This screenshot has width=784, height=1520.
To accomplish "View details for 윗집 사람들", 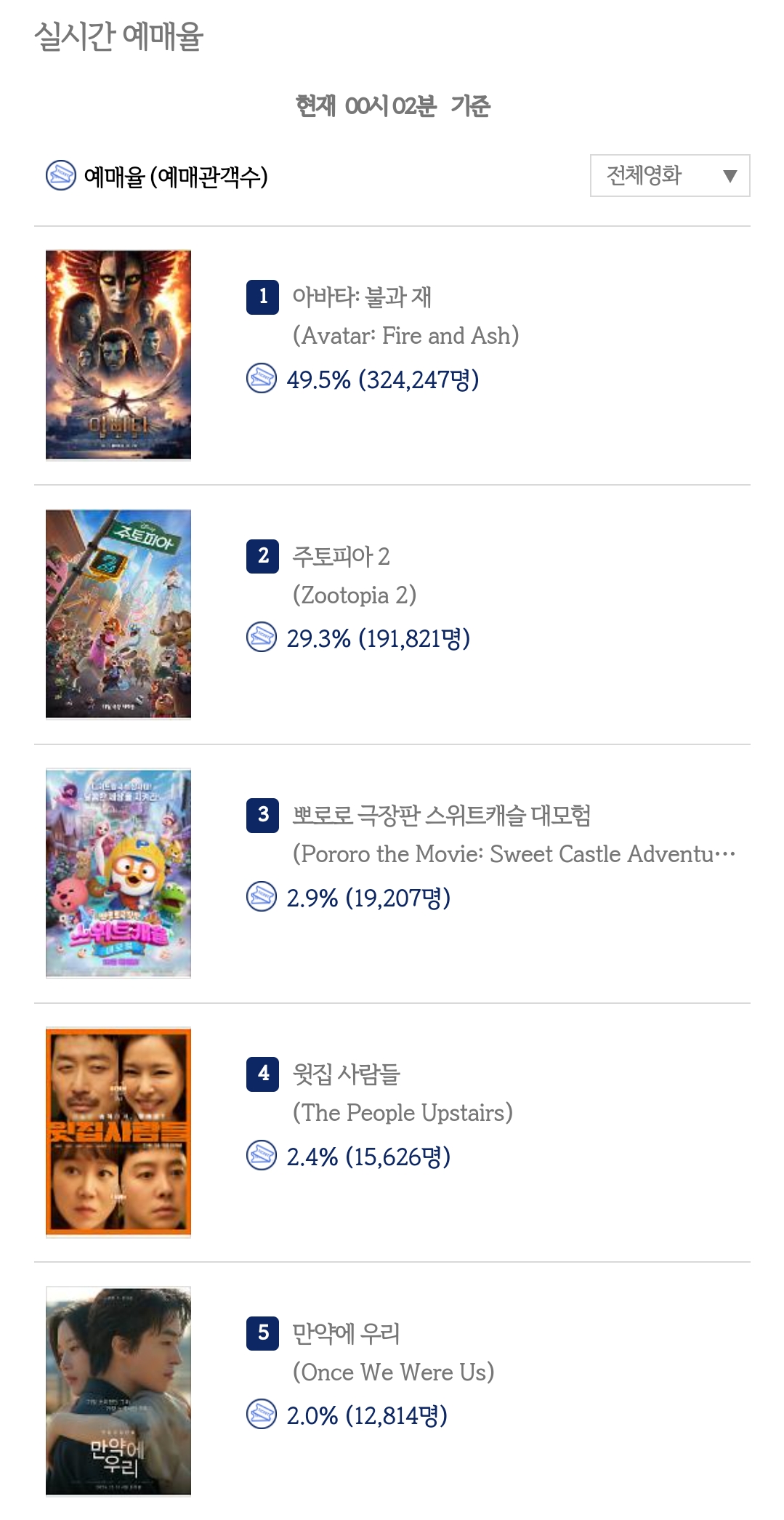I will [346, 1074].
